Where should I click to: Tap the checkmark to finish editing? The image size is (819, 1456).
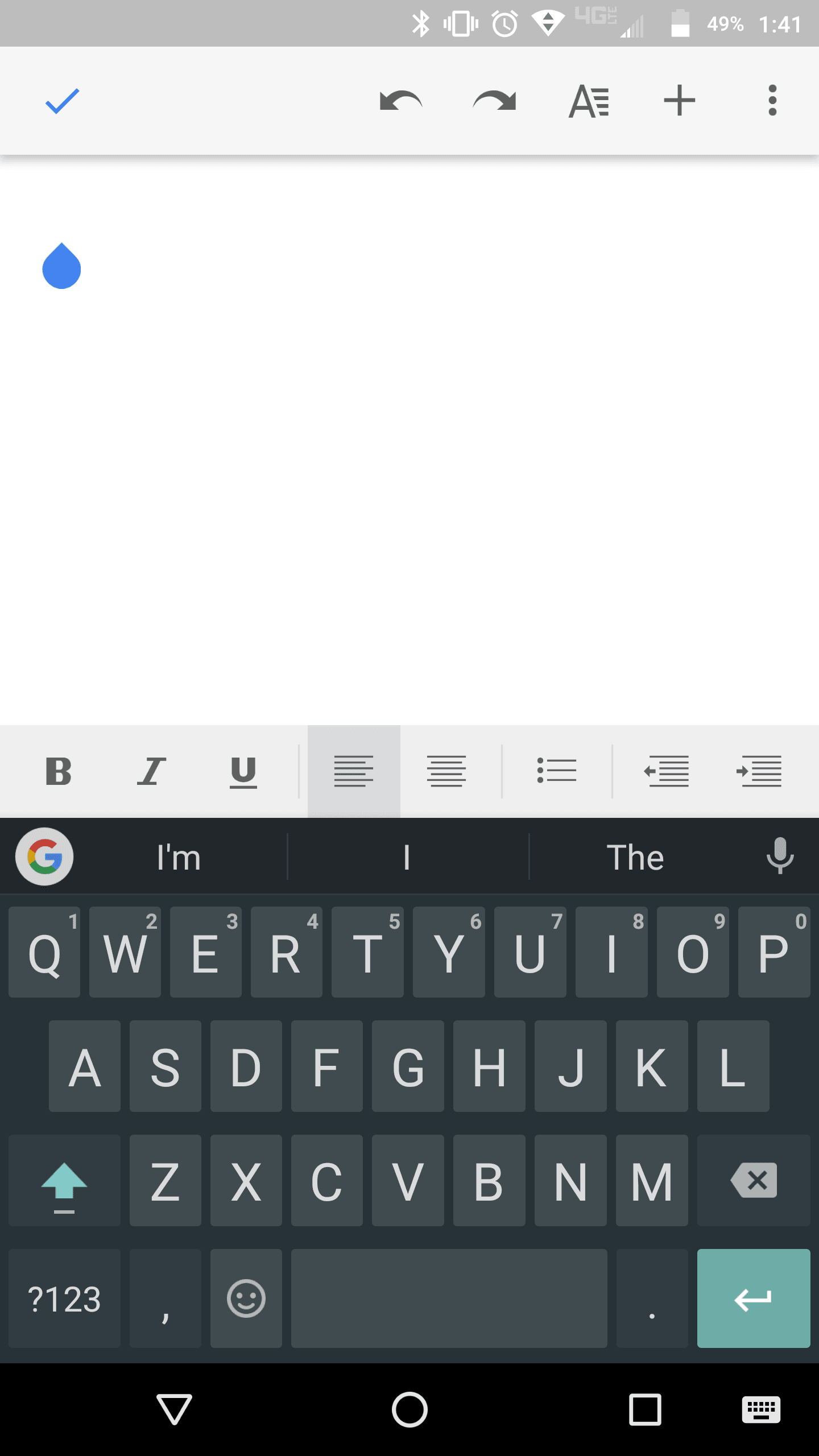(x=62, y=101)
